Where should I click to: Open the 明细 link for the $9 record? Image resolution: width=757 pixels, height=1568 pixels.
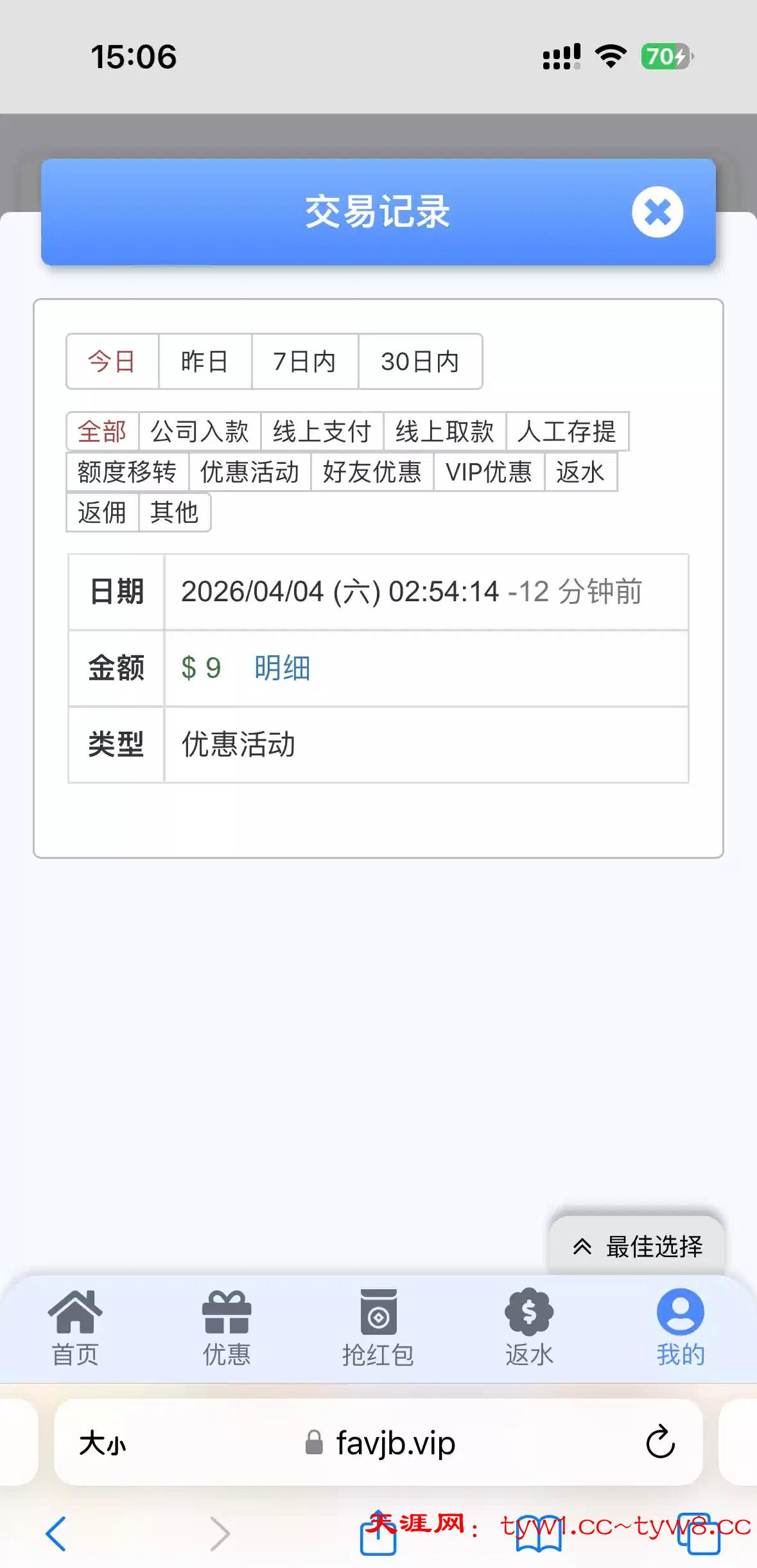(x=282, y=668)
